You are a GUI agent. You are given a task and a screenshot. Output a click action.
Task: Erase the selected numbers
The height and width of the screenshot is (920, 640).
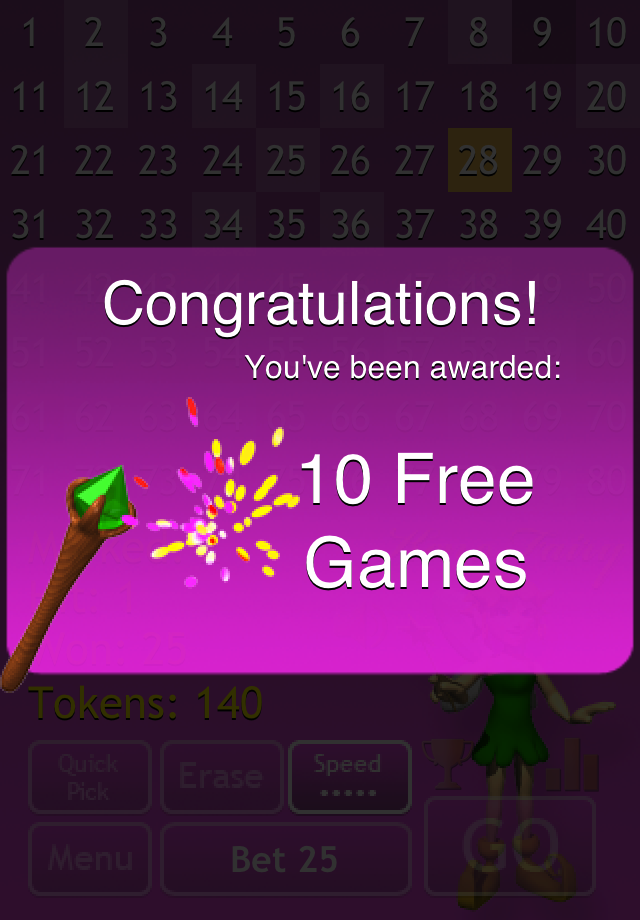coord(221,777)
